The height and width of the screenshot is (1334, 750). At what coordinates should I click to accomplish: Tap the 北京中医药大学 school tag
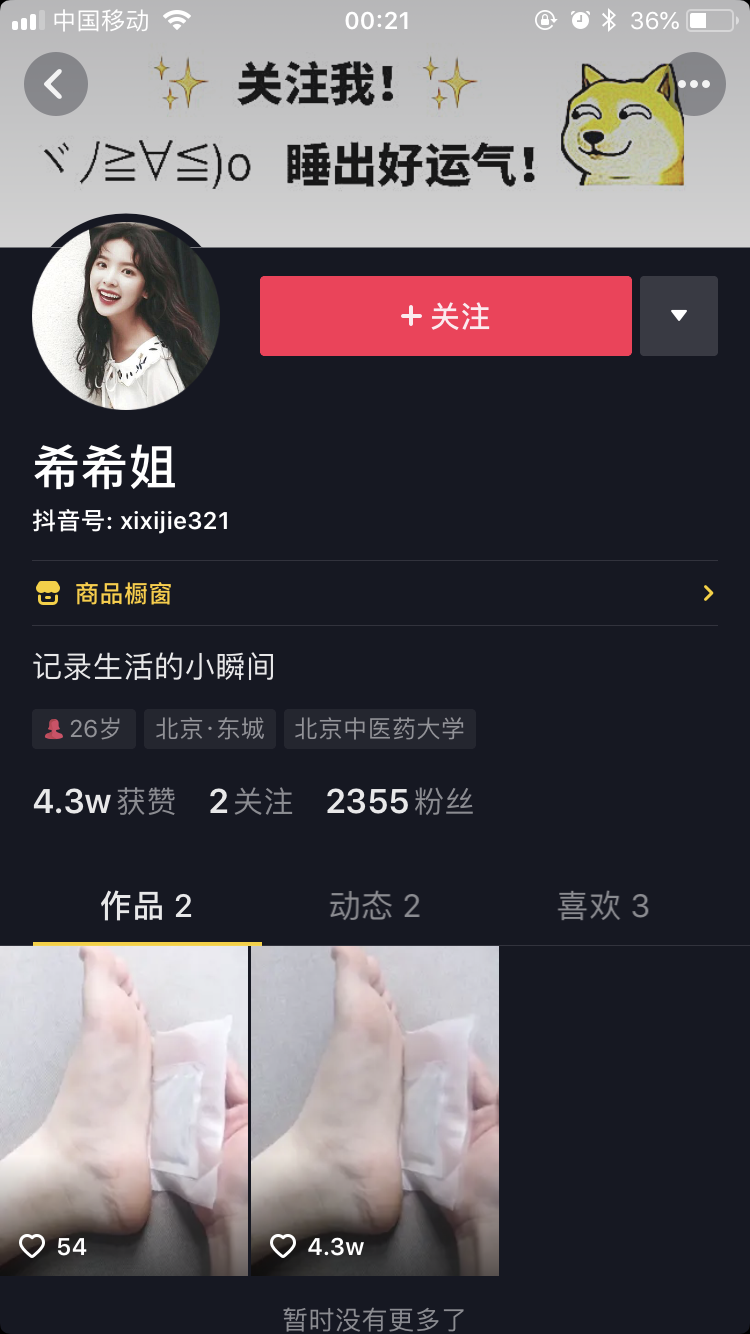click(380, 728)
